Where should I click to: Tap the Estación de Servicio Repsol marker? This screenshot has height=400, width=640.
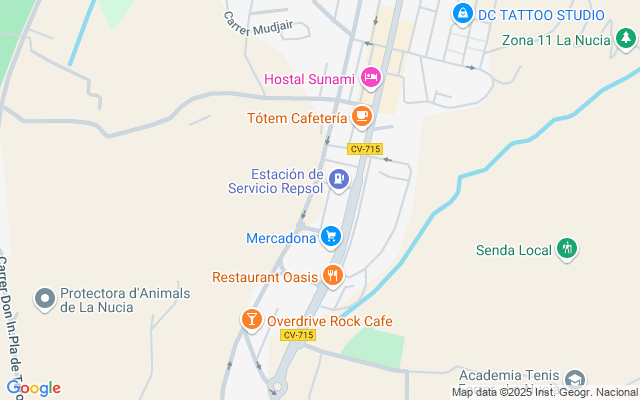tap(340, 180)
